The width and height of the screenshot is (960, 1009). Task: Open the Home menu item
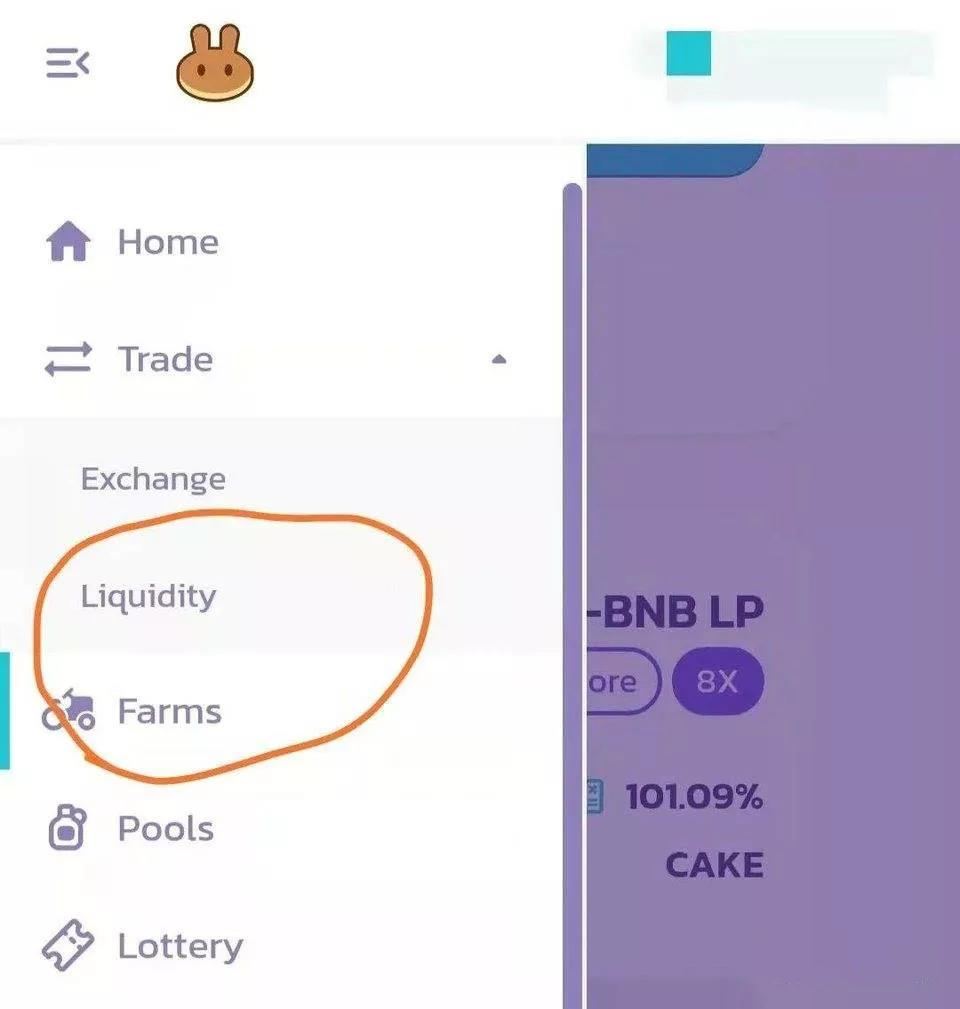pos(167,242)
